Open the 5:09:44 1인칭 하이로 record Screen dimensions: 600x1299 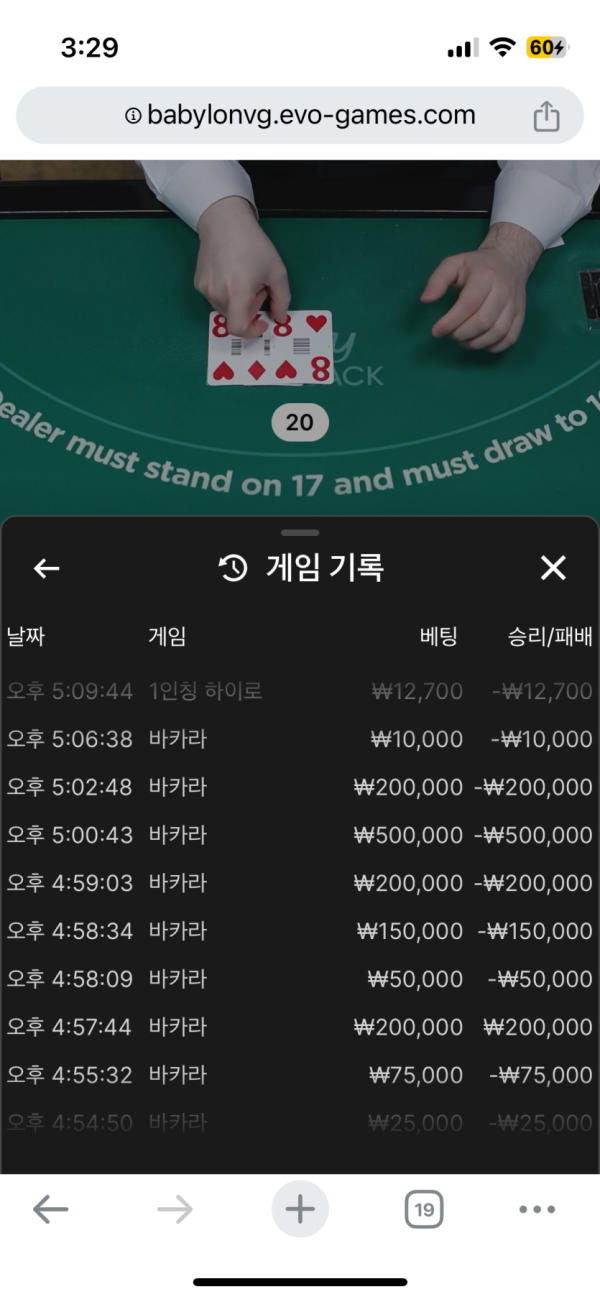300,691
